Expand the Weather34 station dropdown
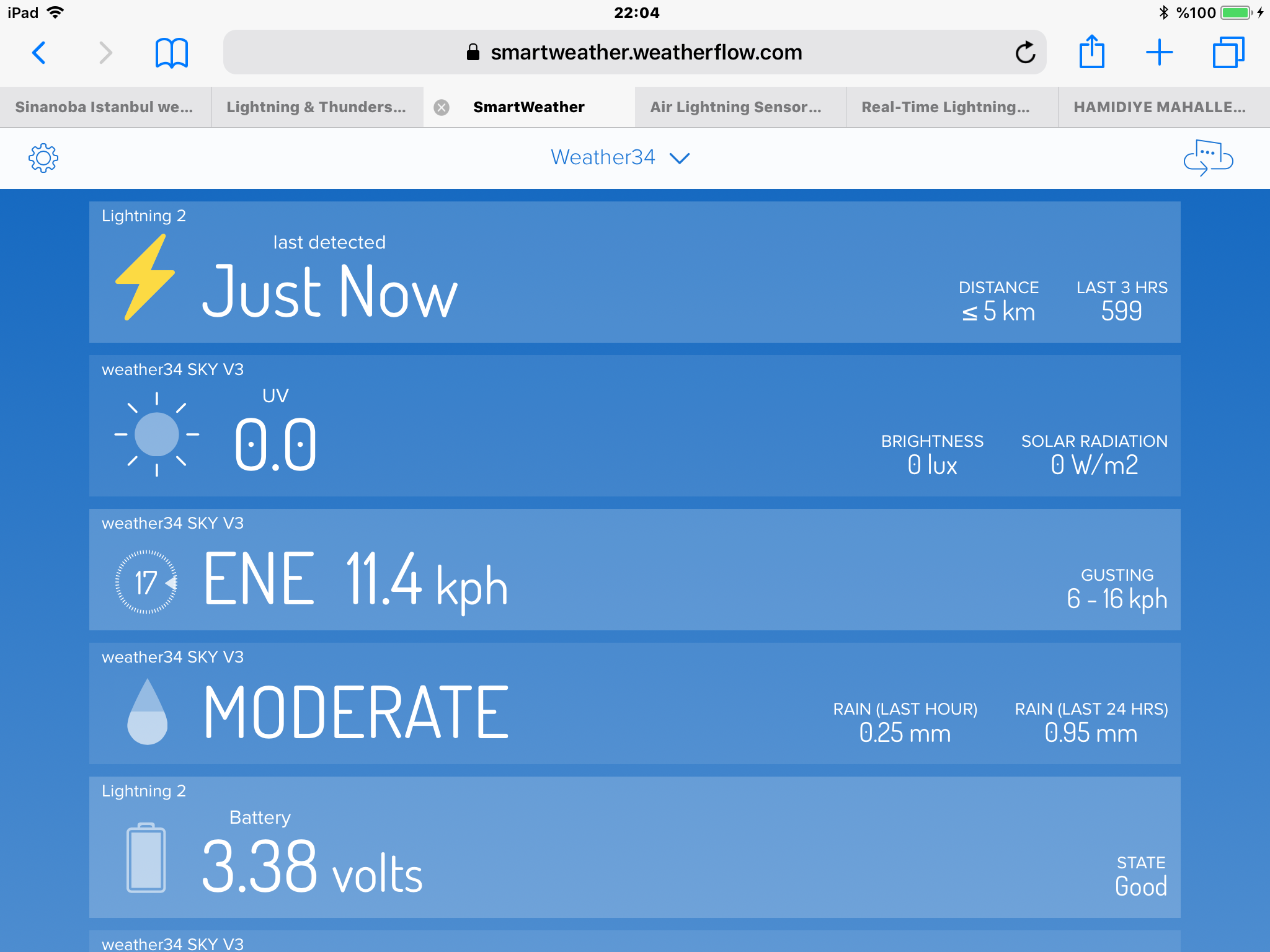This screenshot has width=1270, height=952. [620, 158]
